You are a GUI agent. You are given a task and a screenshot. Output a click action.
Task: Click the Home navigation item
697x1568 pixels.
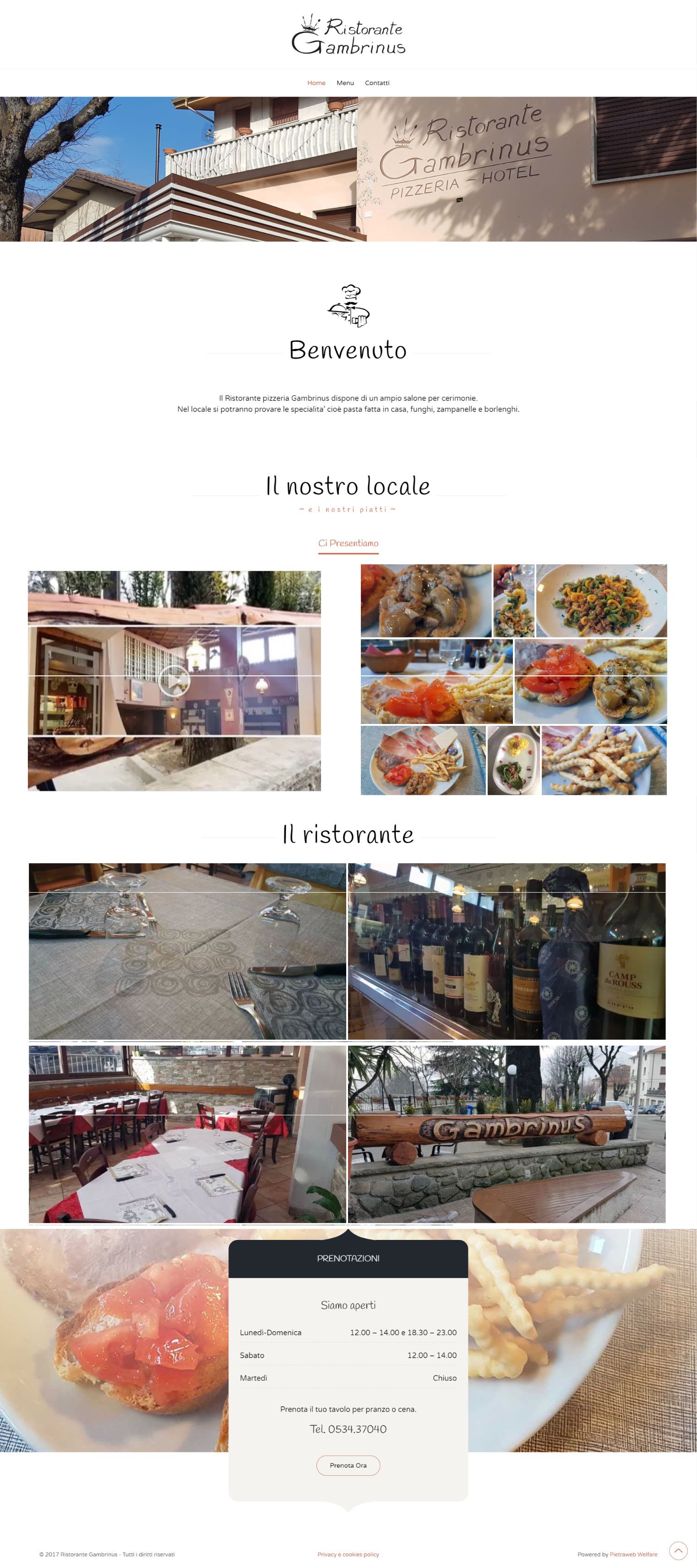click(316, 83)
